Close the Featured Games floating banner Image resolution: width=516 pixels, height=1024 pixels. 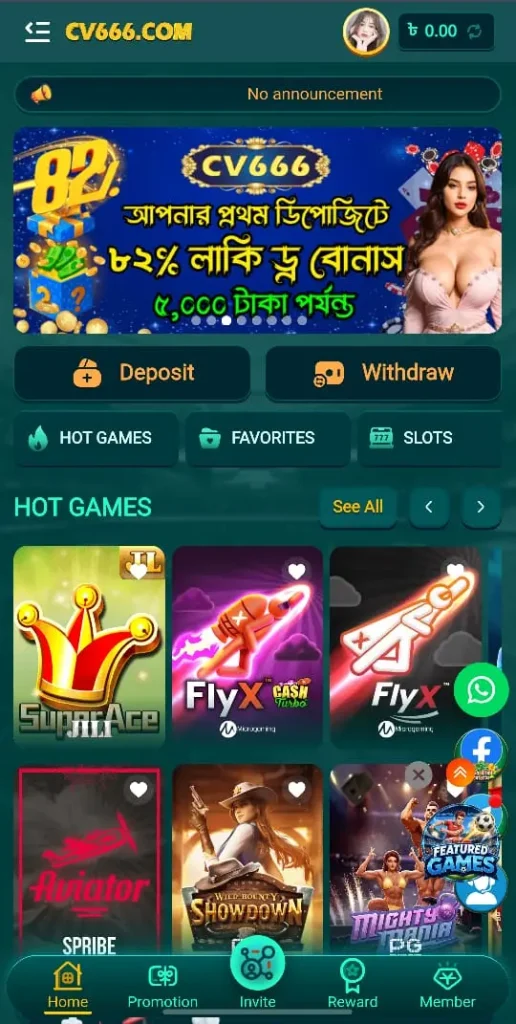419,775
